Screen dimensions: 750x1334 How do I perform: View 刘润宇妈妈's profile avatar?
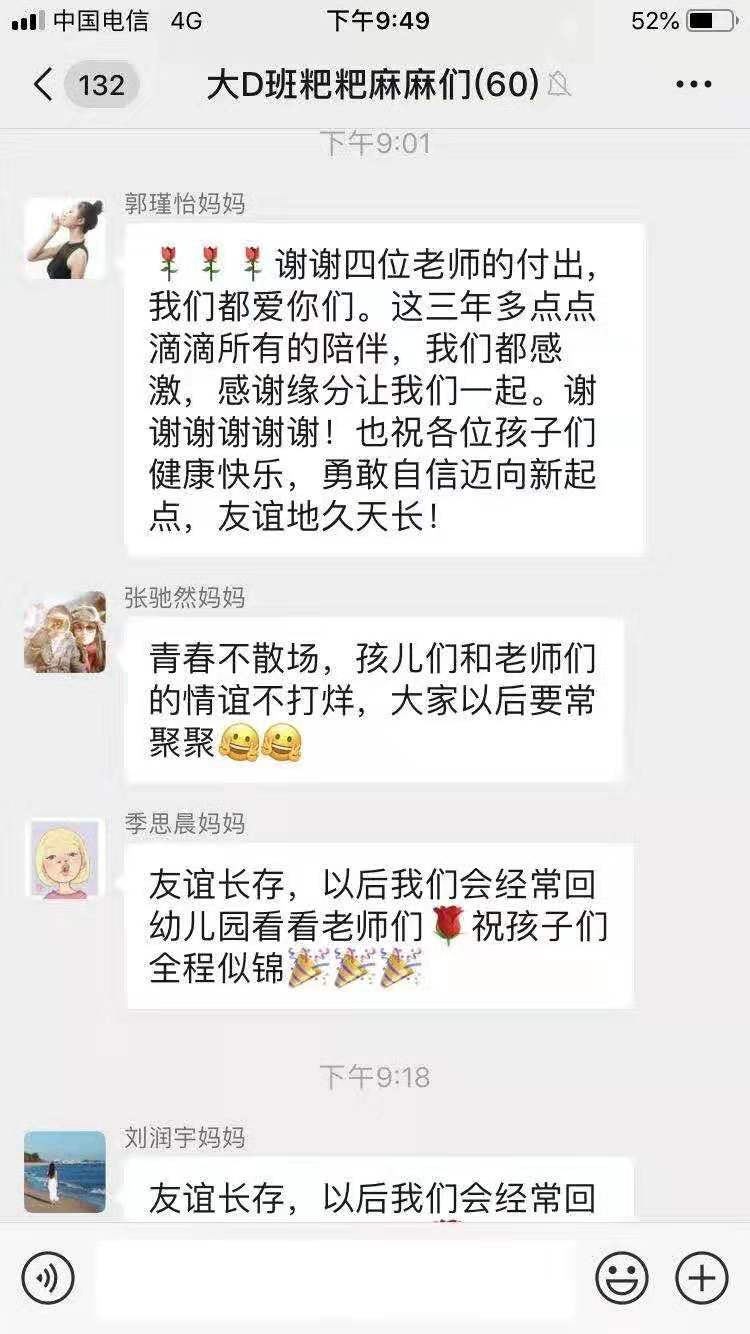[65, 1172]
